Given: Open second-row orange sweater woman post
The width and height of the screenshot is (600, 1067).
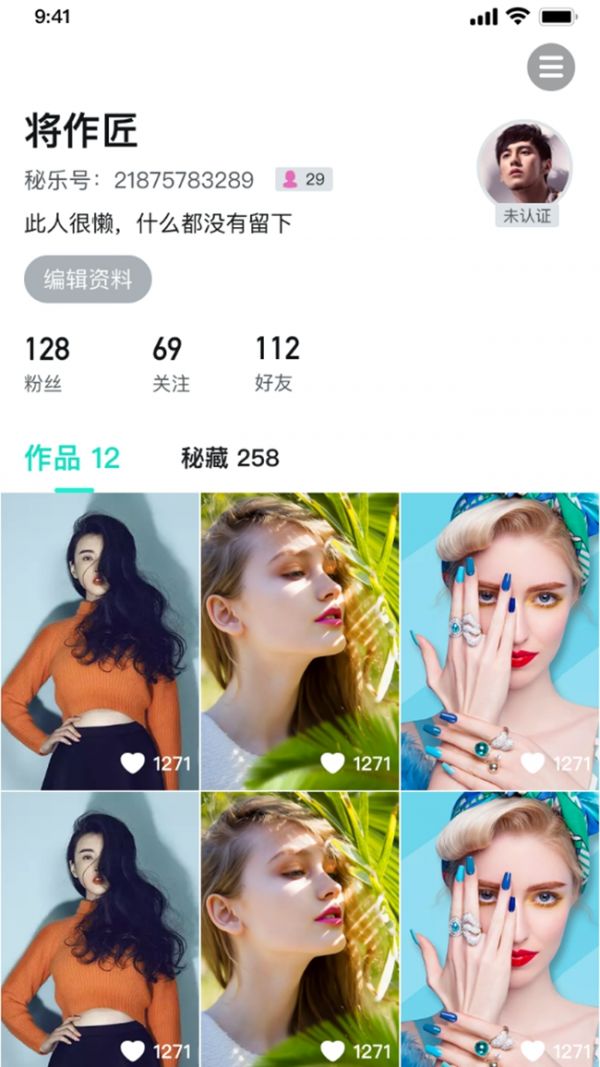Looking at the screenshot, I should tap(99, 930).
